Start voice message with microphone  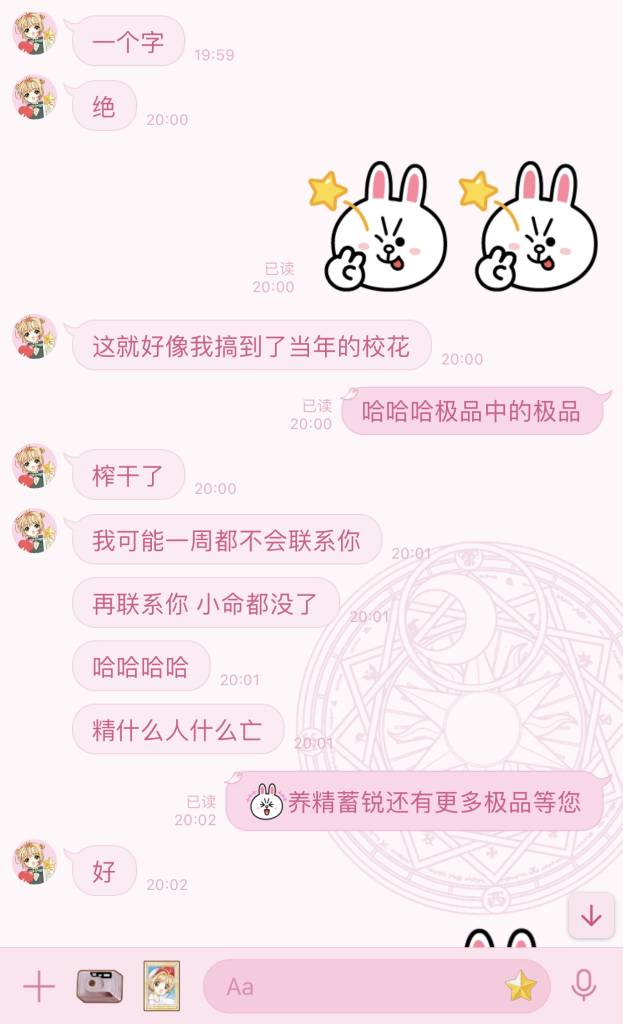(584, 986)
